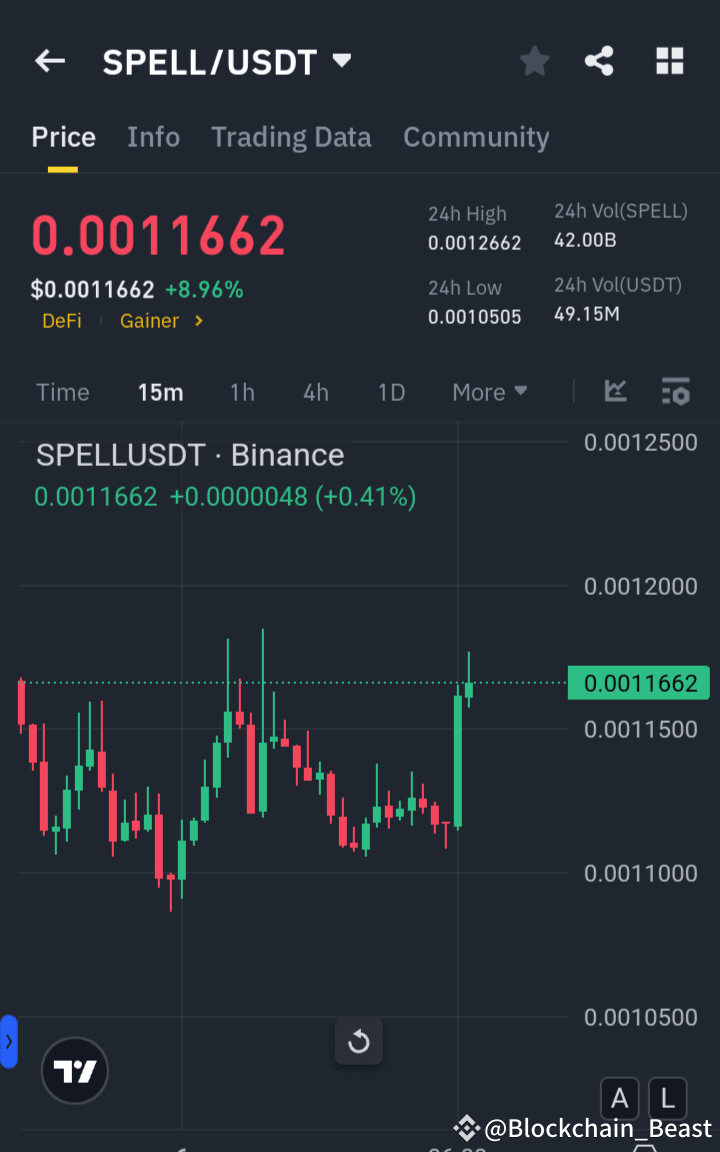Toggle the L button on the chart
720x1152 pixels.
click(x=667, y=1098)
